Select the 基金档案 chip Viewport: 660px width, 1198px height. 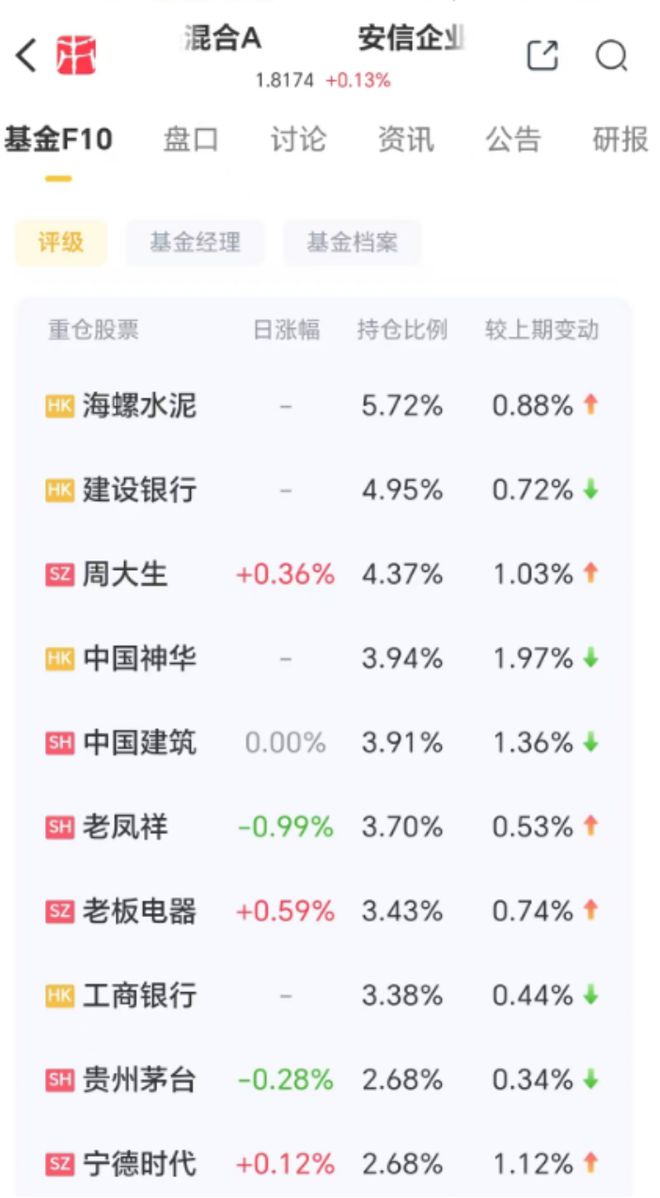(352, 243)
